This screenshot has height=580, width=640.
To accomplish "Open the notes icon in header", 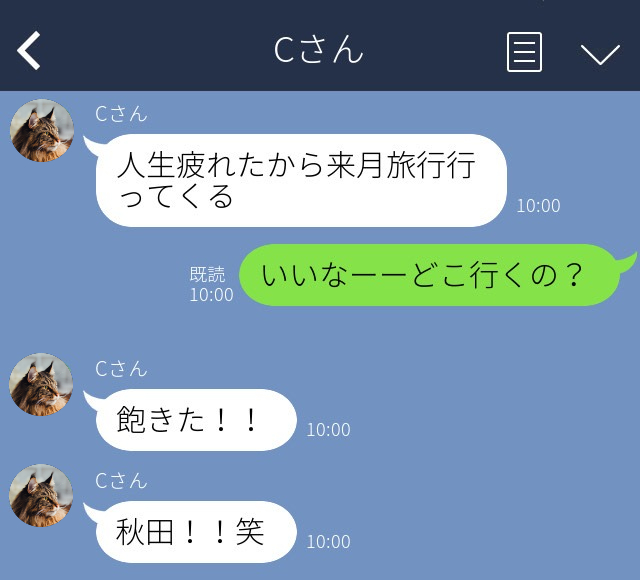I will click(x=524, y=52).
